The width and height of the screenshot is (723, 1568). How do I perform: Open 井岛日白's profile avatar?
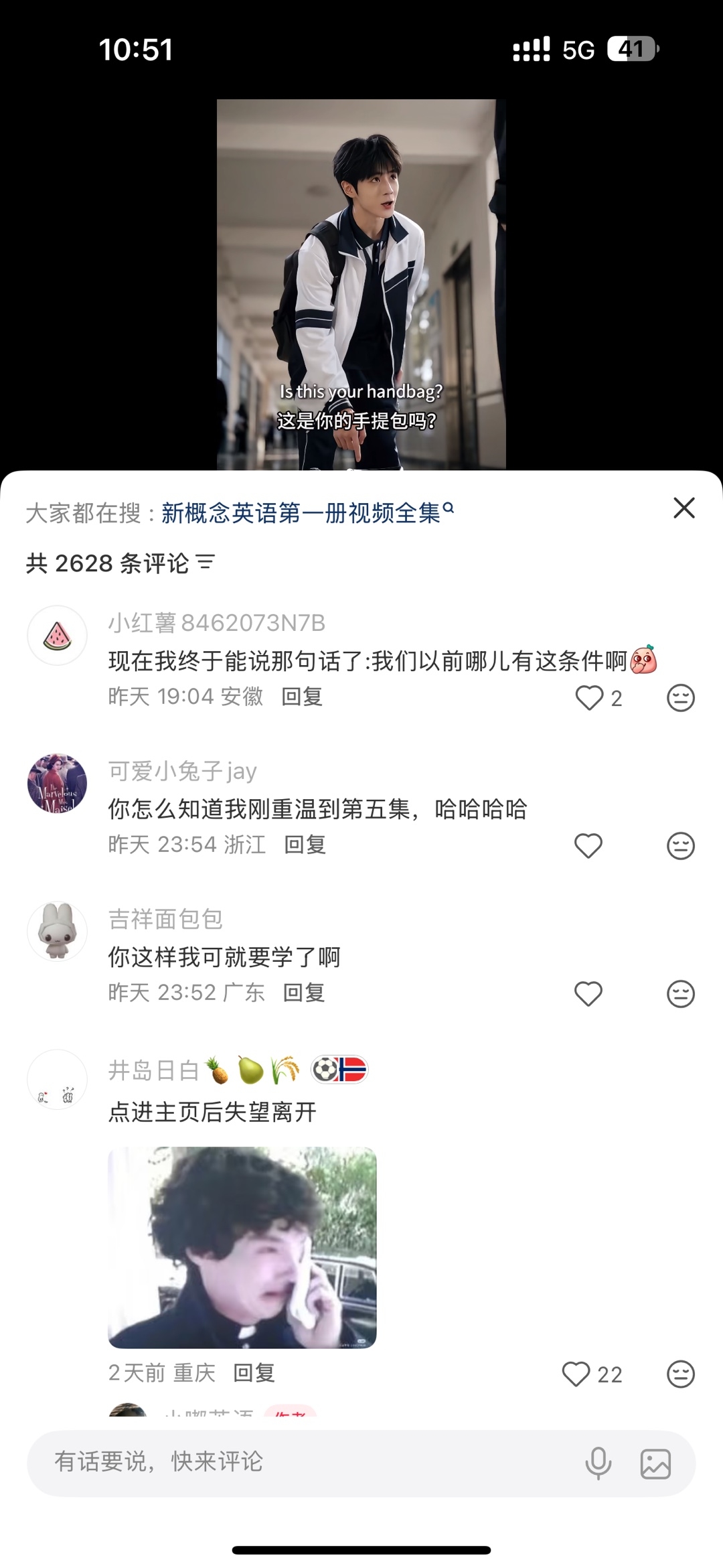[57, 1079]
